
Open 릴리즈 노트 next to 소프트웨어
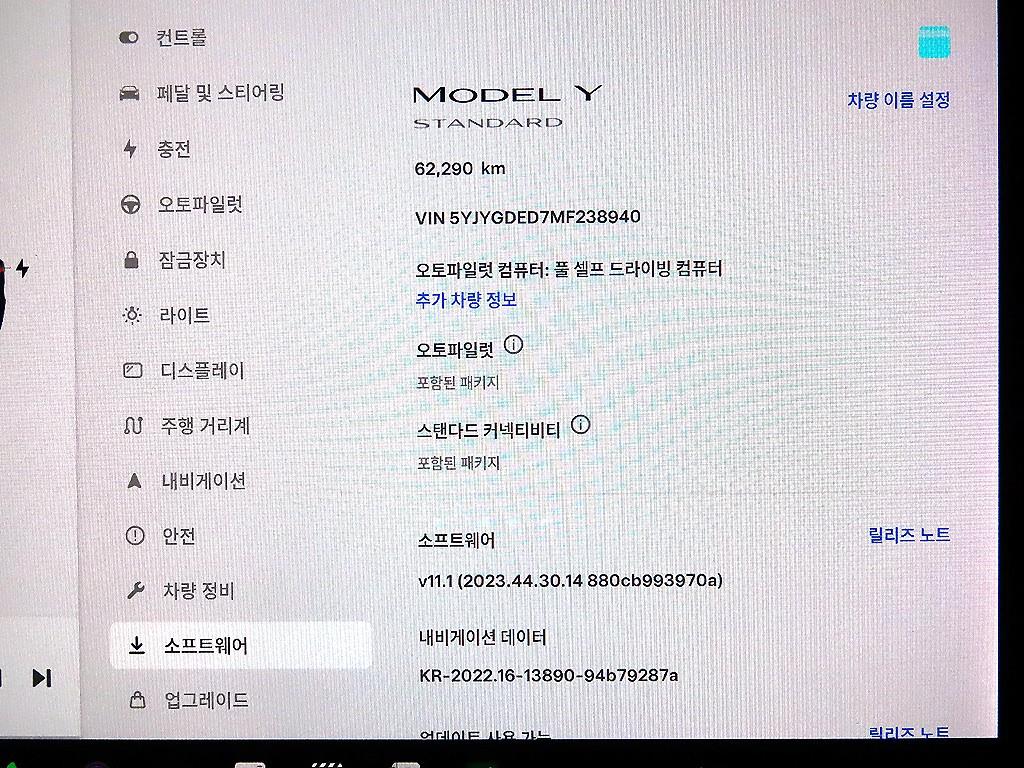tap(909, 535)
